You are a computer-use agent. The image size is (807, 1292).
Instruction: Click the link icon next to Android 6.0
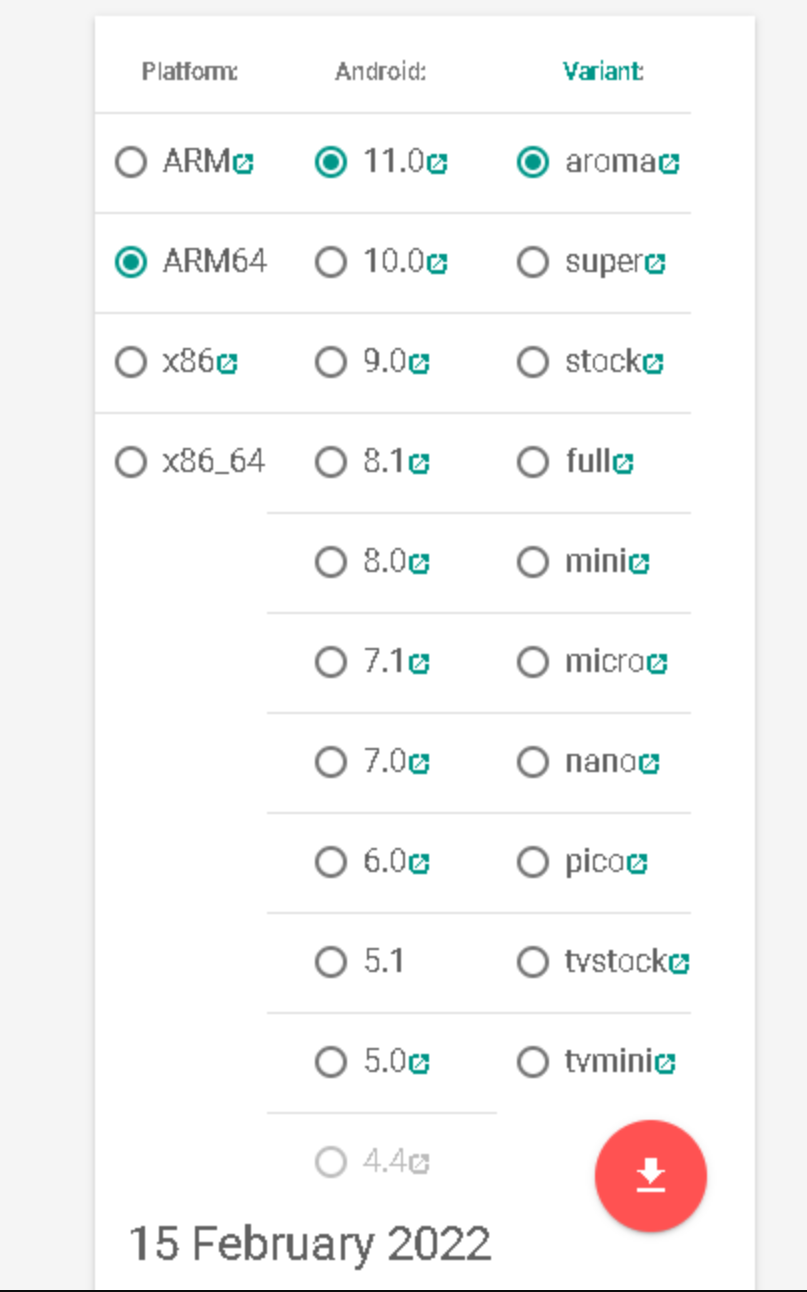[419, 862]
